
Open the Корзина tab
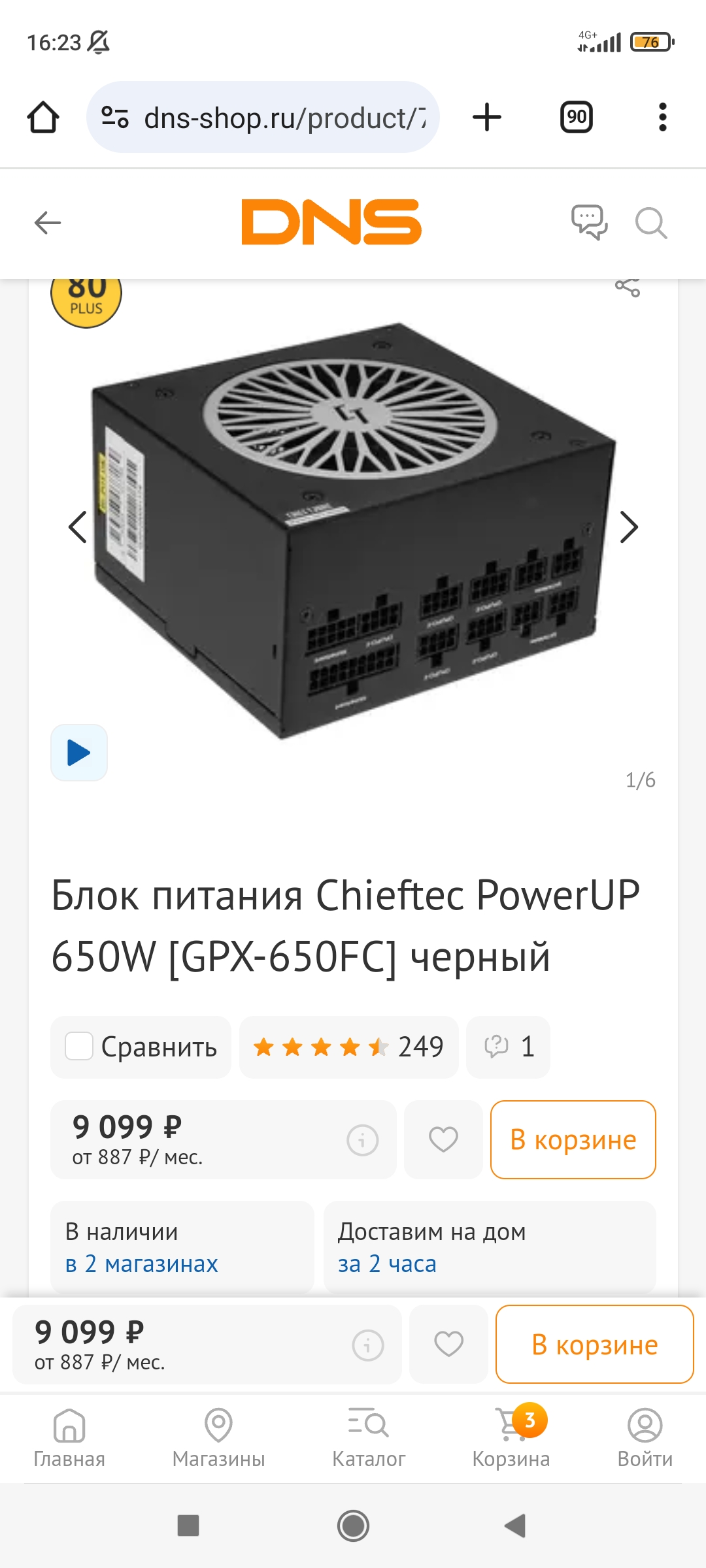(x=511, y=1438)
